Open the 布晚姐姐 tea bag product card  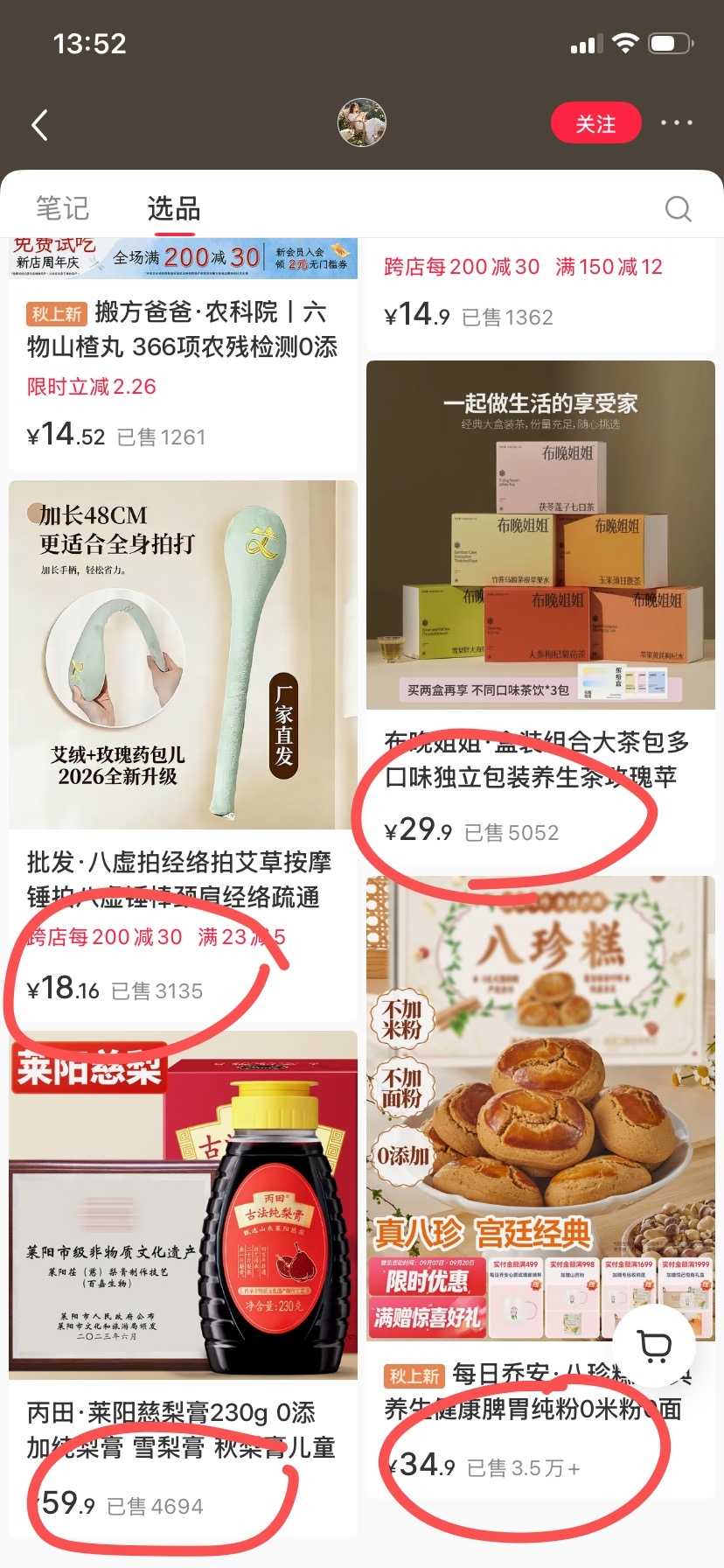(x=540, y=612)
